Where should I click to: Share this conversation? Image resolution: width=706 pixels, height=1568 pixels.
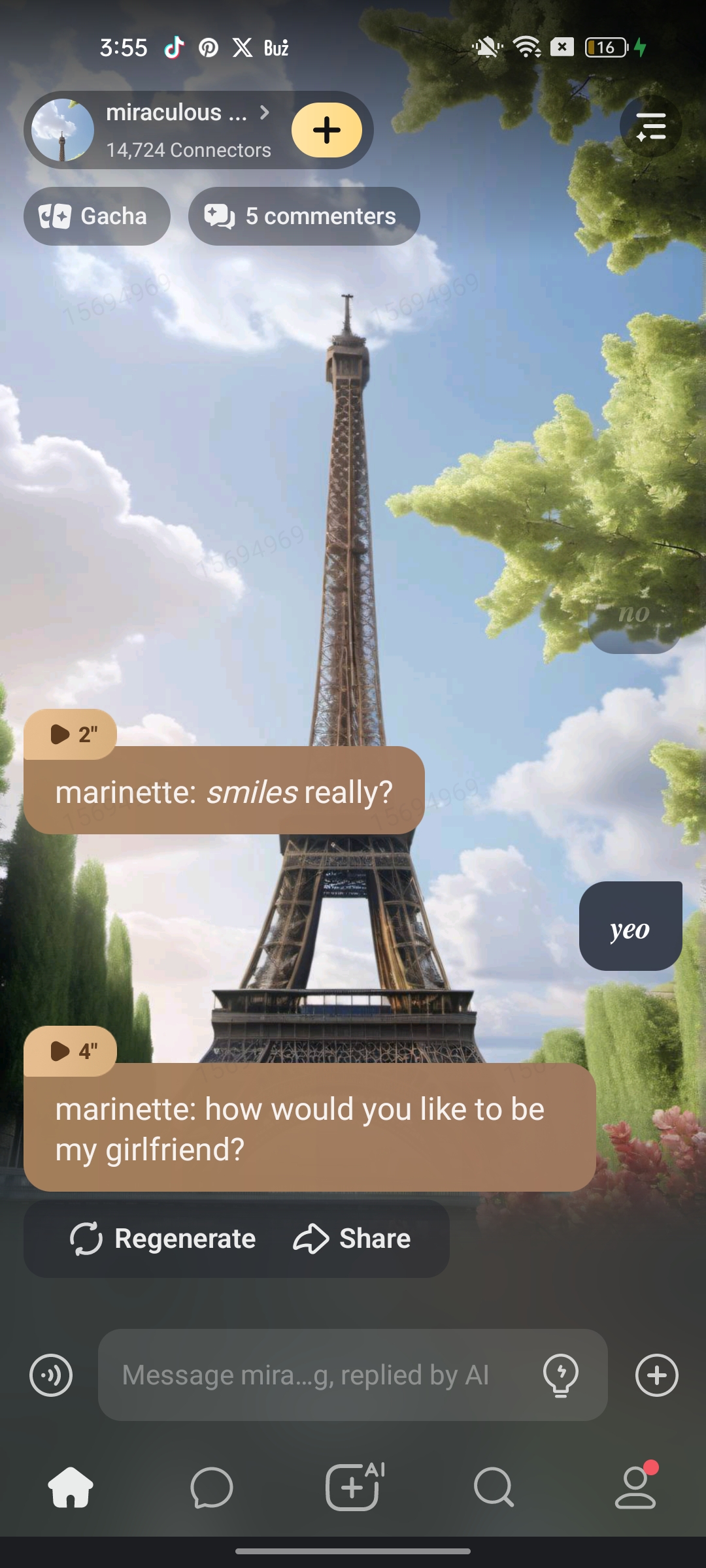pyautogui.click(x=352, y=1239)
